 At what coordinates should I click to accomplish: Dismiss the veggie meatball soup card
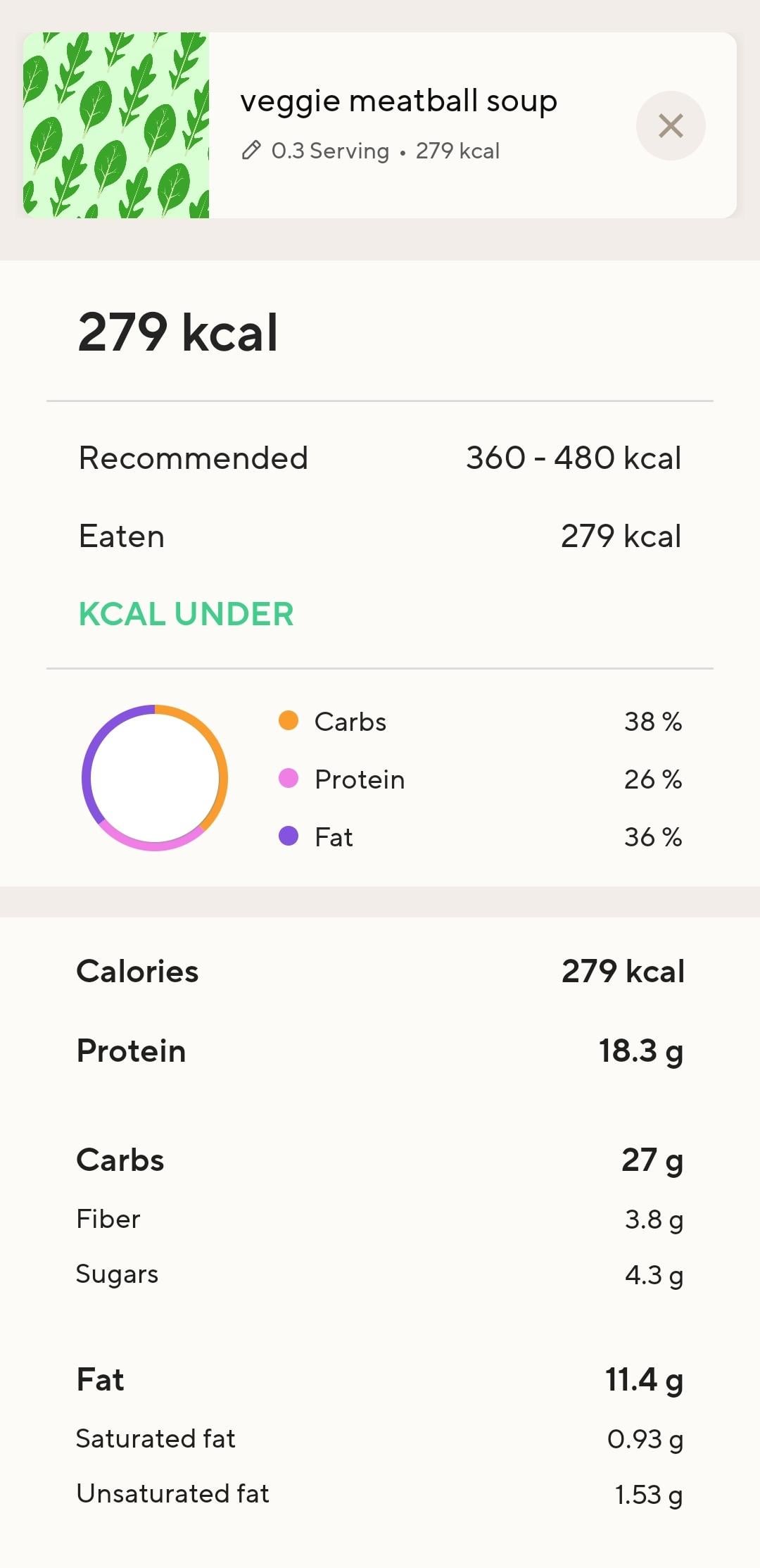pos(670,126)
